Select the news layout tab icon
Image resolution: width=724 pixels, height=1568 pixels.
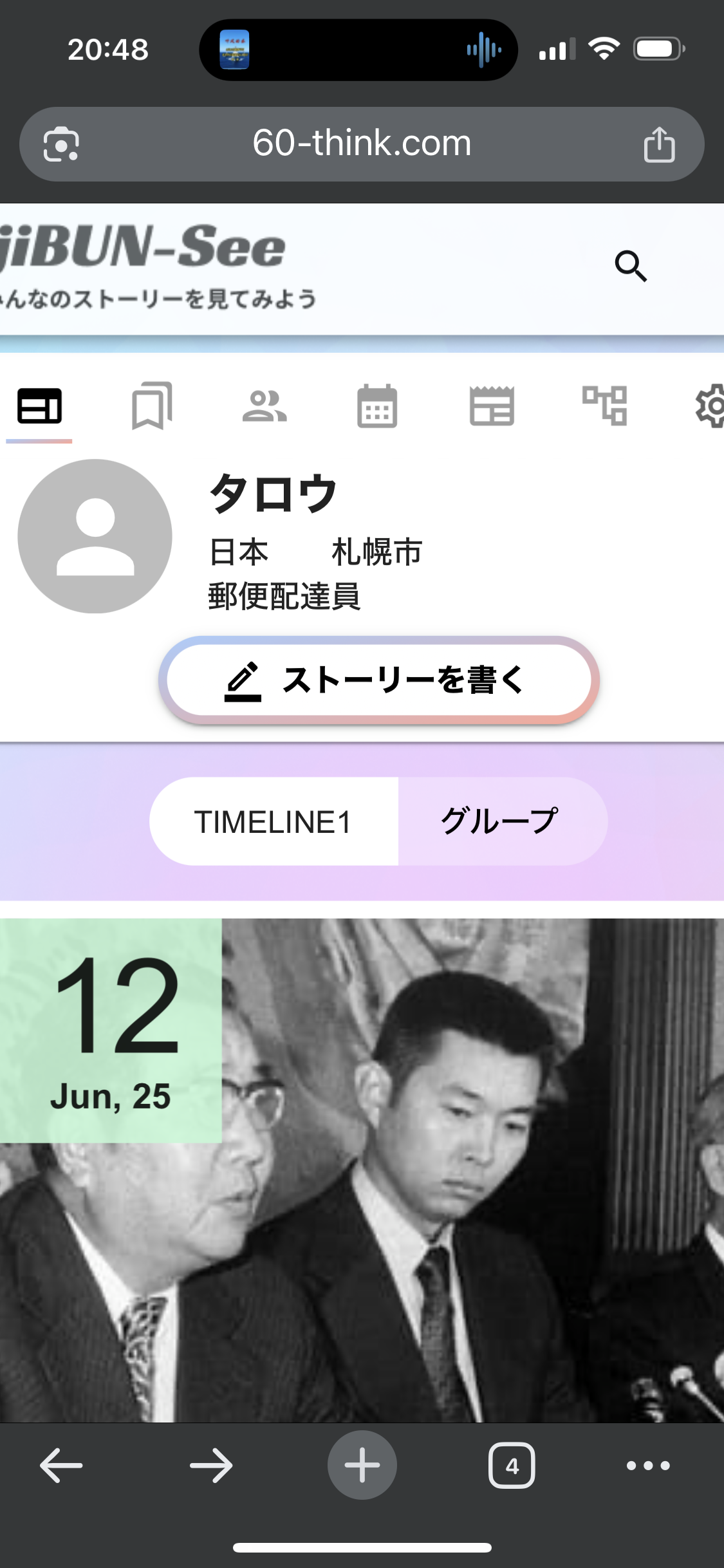point(39,406)
